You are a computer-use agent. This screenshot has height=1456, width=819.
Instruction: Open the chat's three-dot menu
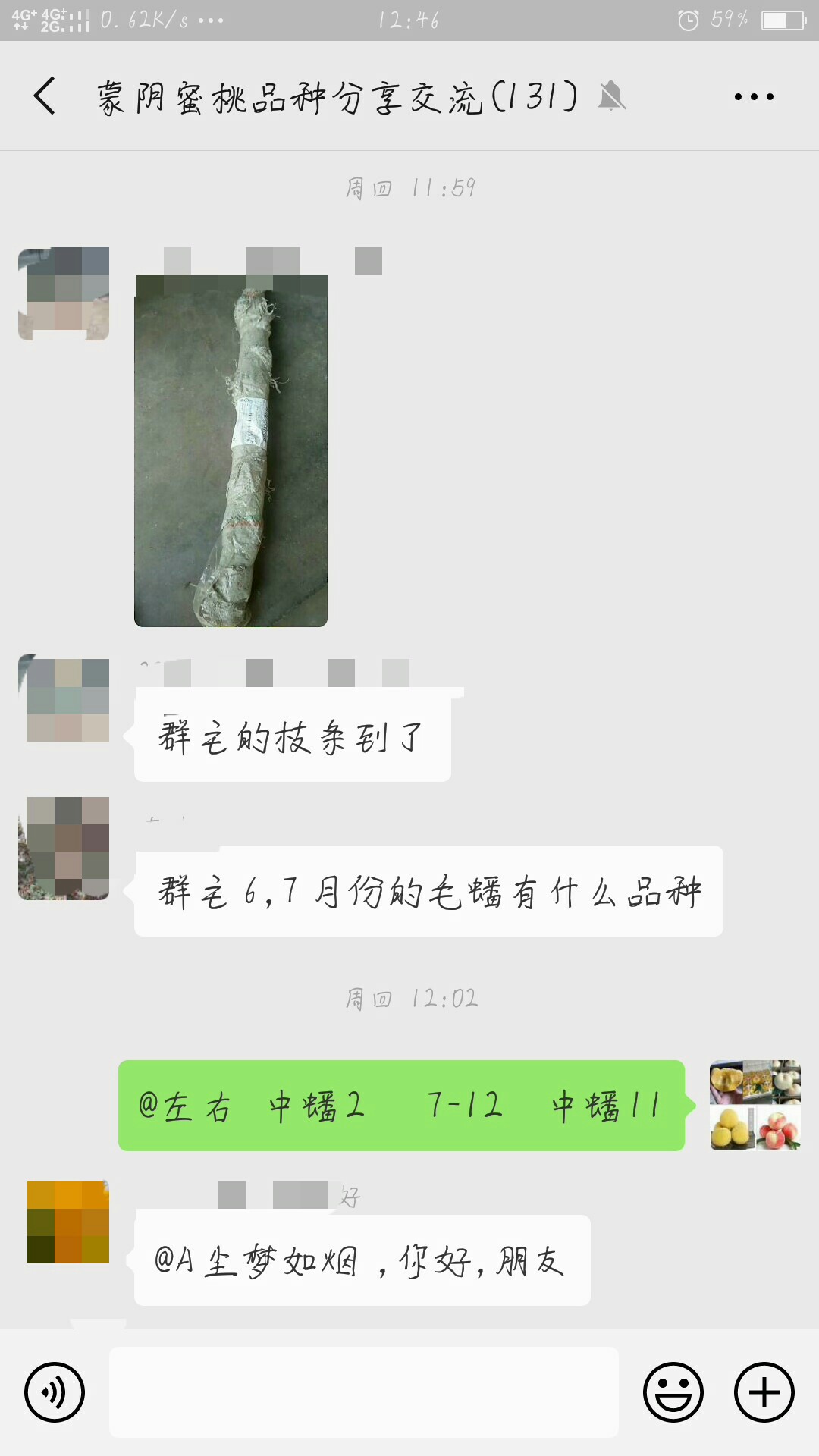(x=753, y=97)
